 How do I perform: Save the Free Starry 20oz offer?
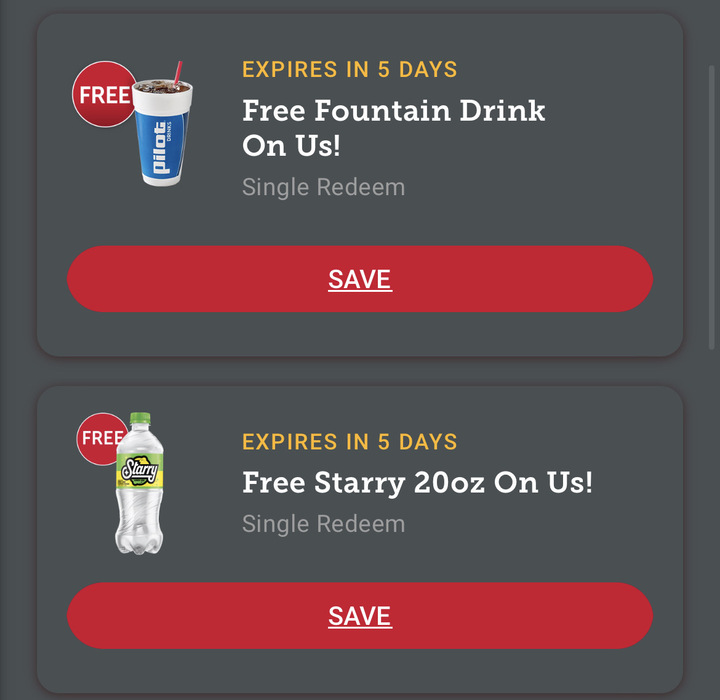(360, 616)
